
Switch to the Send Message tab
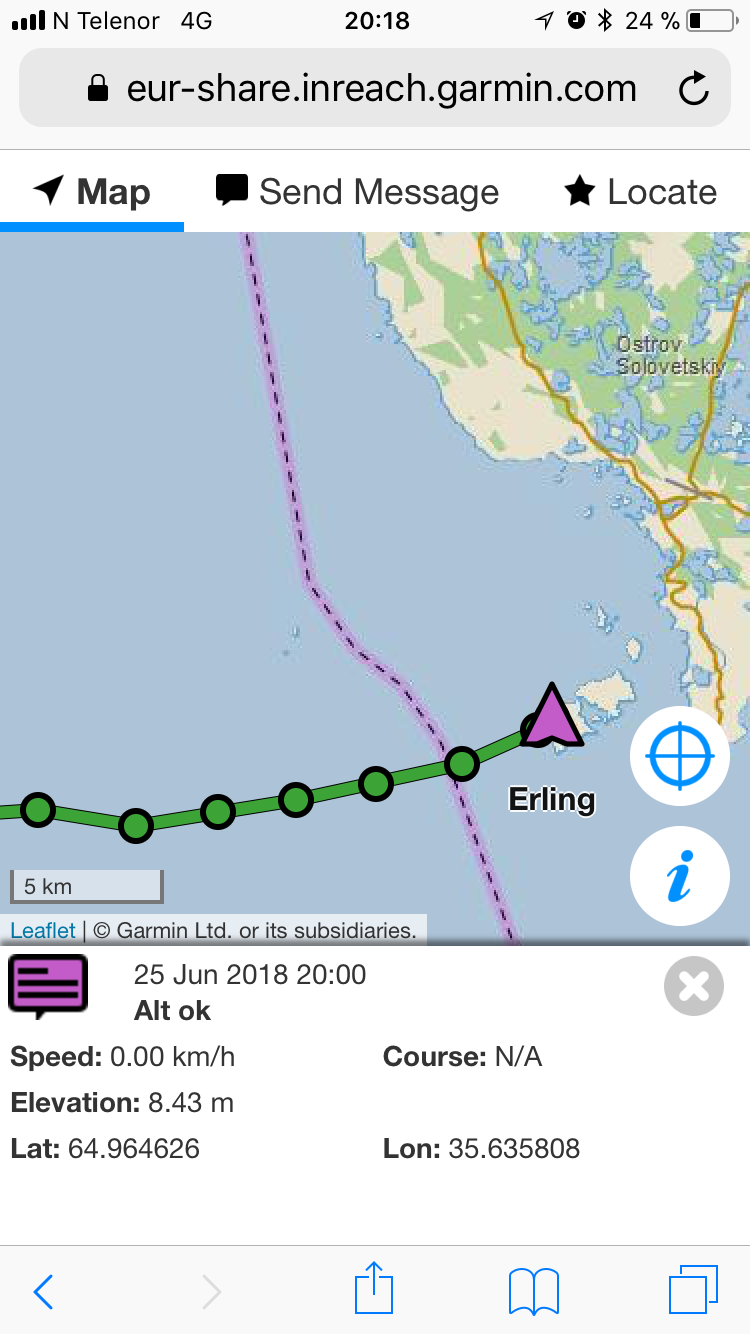[x=358, y=191]
